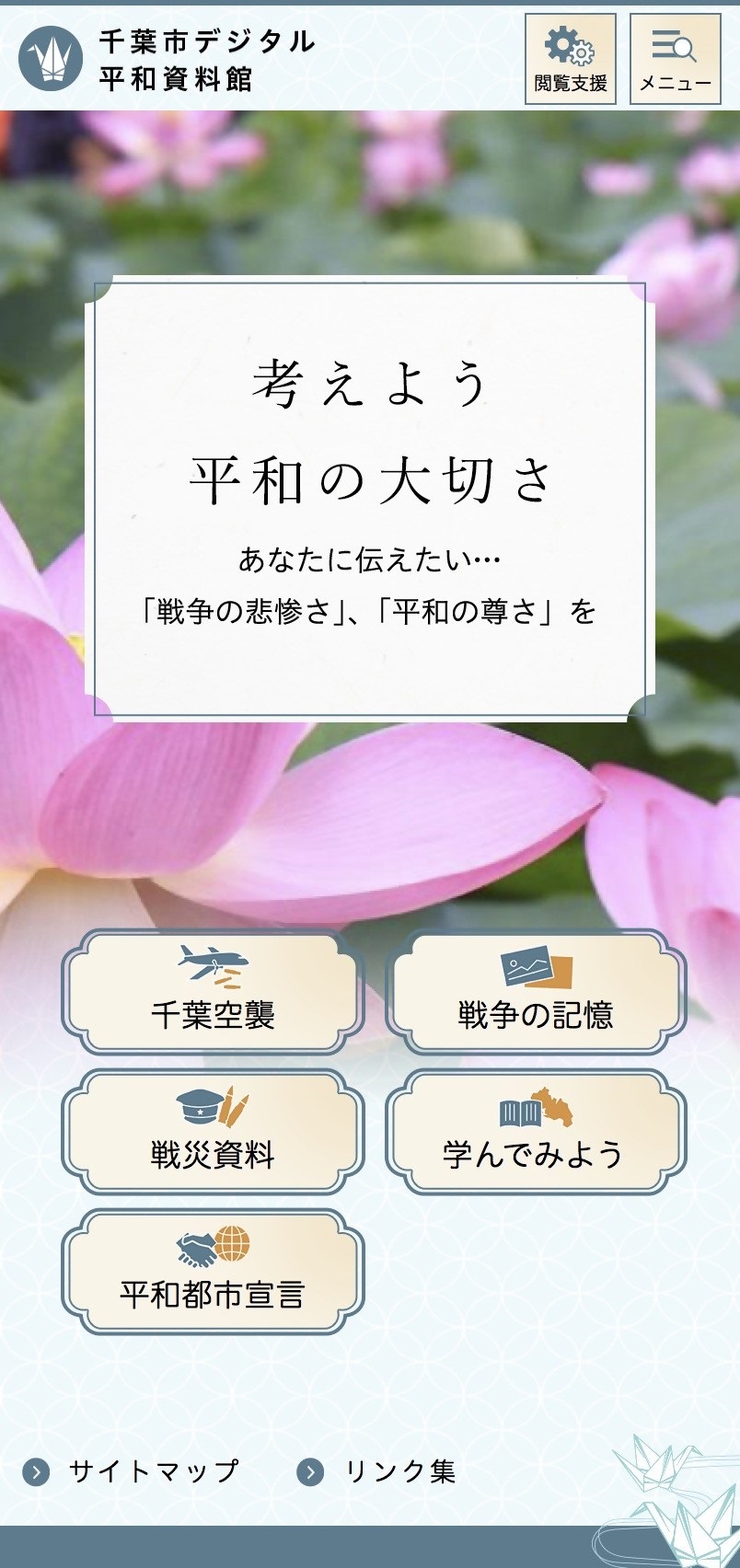Open 学んでみよう learning section

click(x=536, y=1132)
